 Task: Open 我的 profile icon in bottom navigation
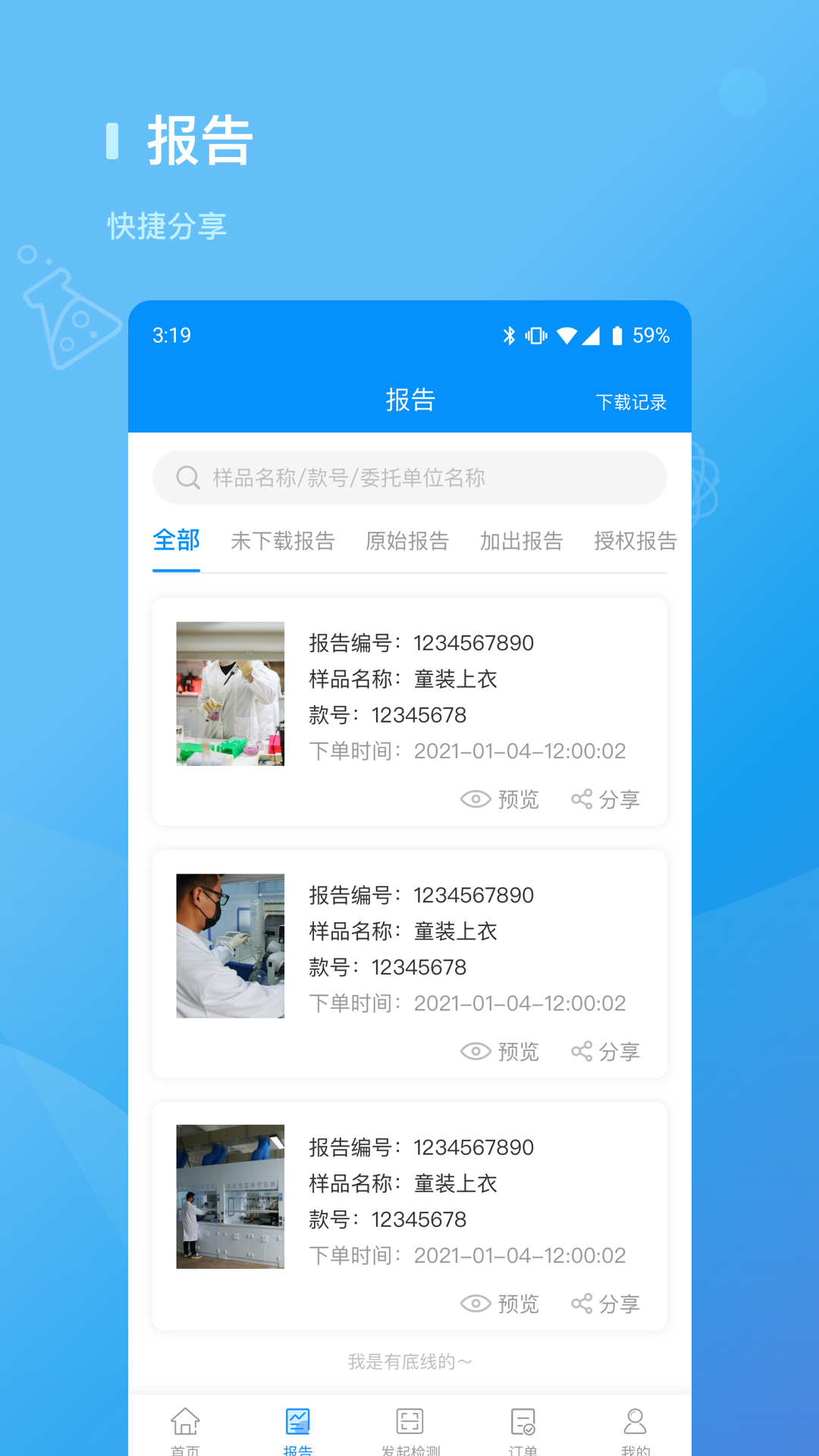tap(634, 1420)
